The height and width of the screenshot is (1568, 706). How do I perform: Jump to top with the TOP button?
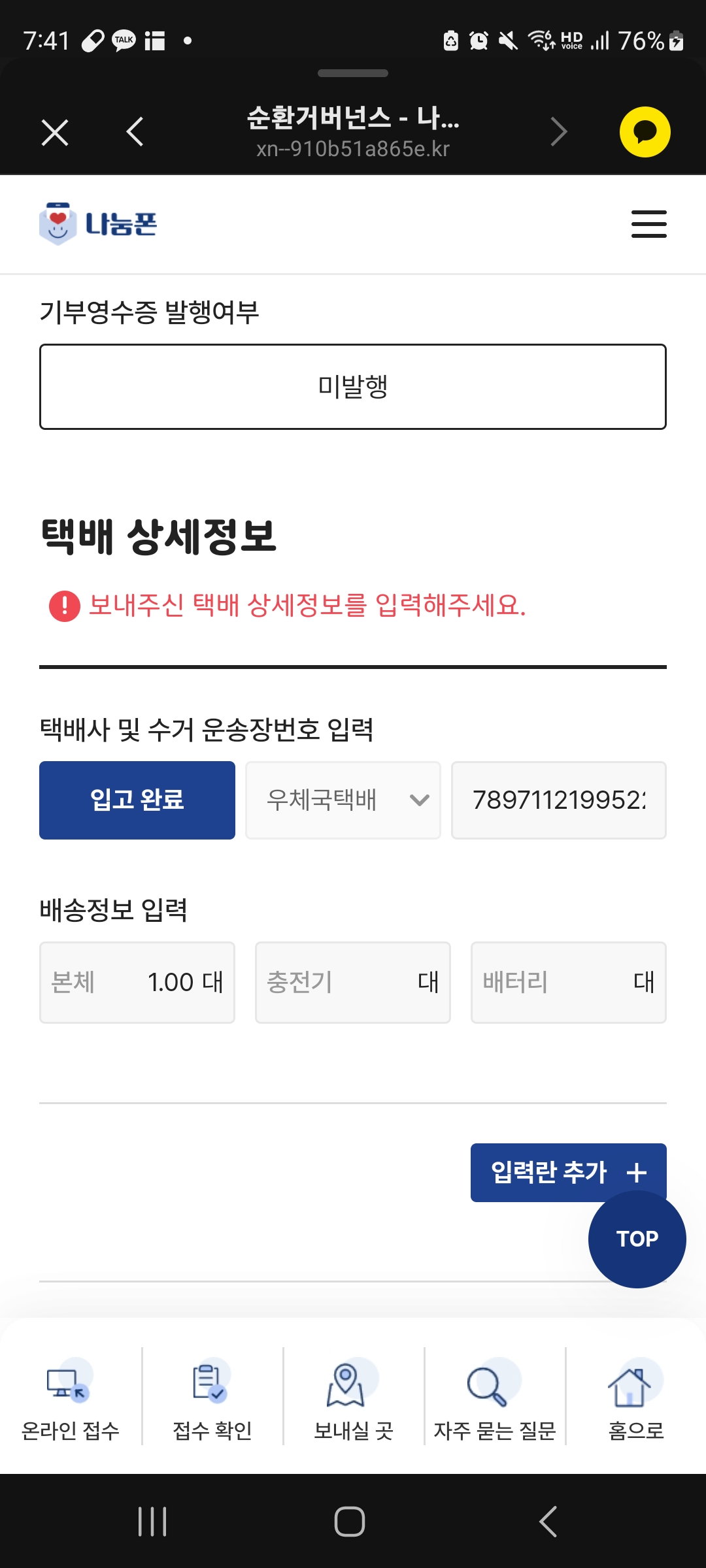coord(637,1239)
